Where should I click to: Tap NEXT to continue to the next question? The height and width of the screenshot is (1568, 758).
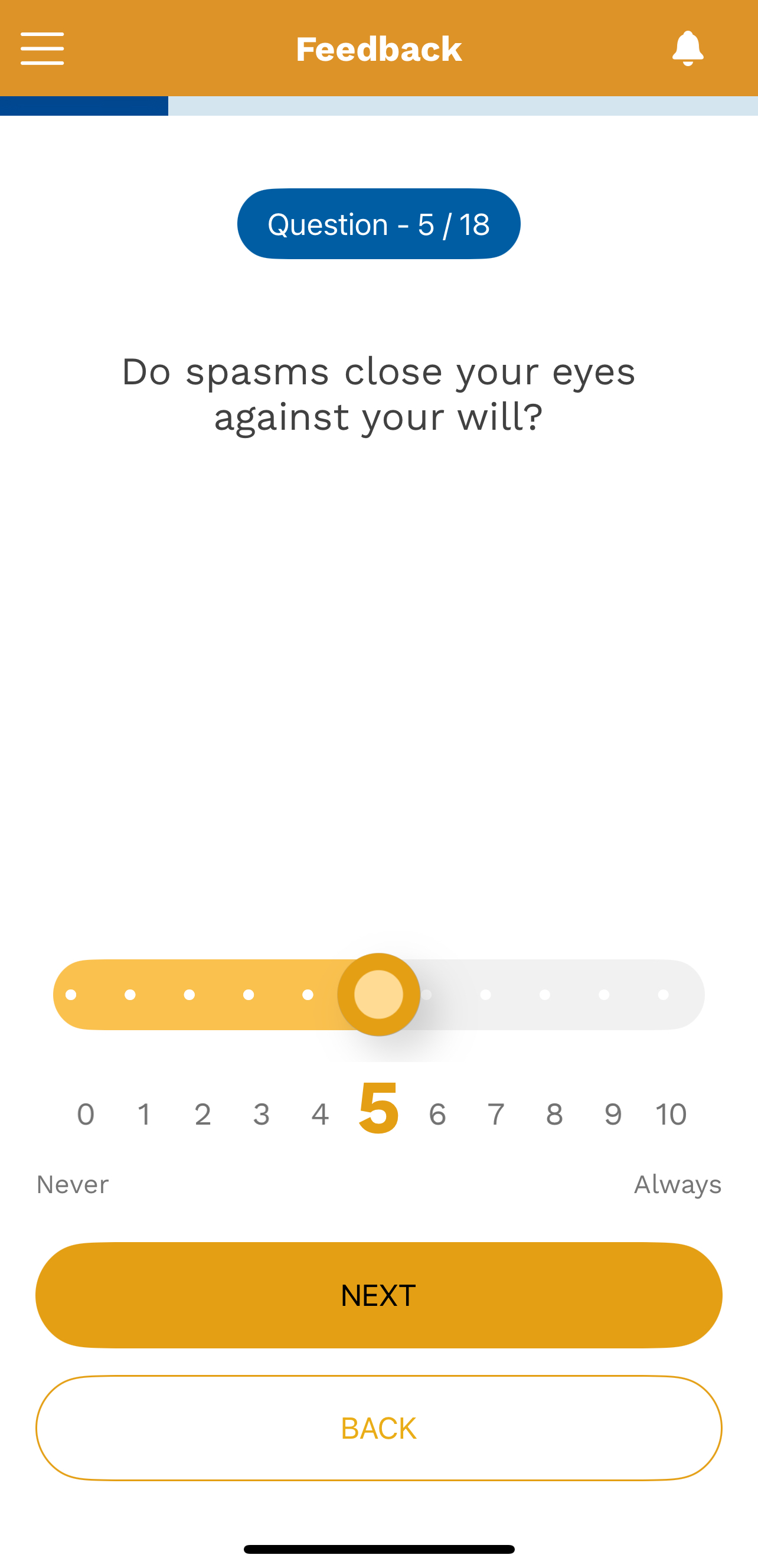[378, 1295]
